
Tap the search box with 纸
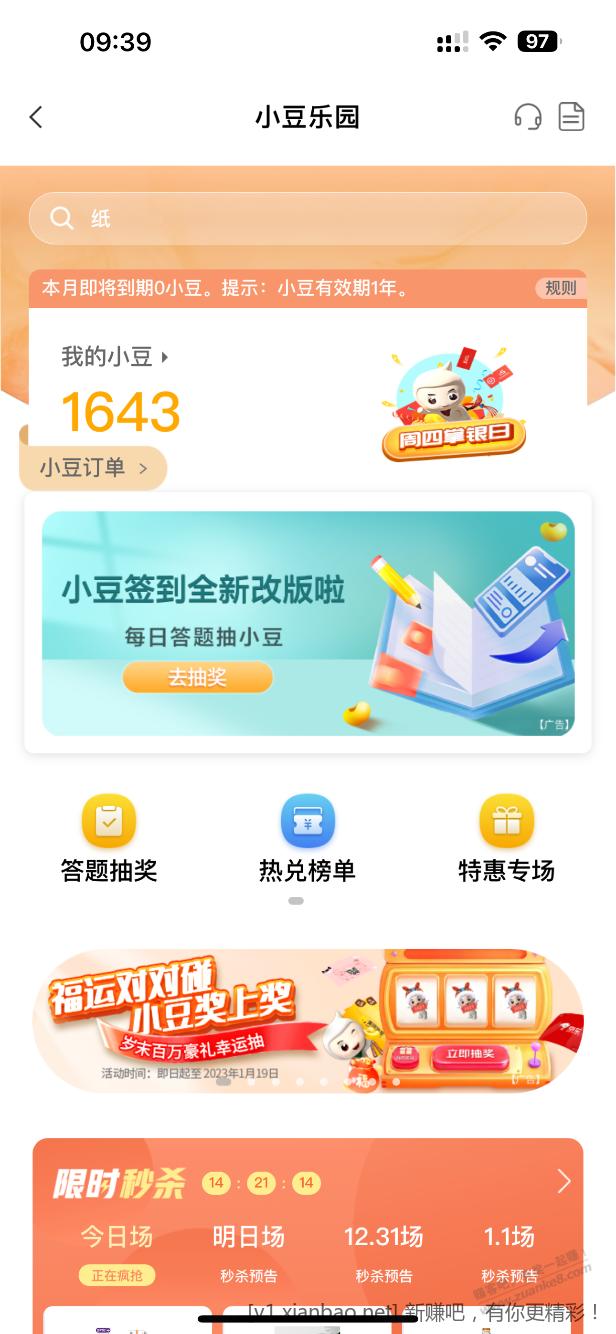tap(307, 218)
